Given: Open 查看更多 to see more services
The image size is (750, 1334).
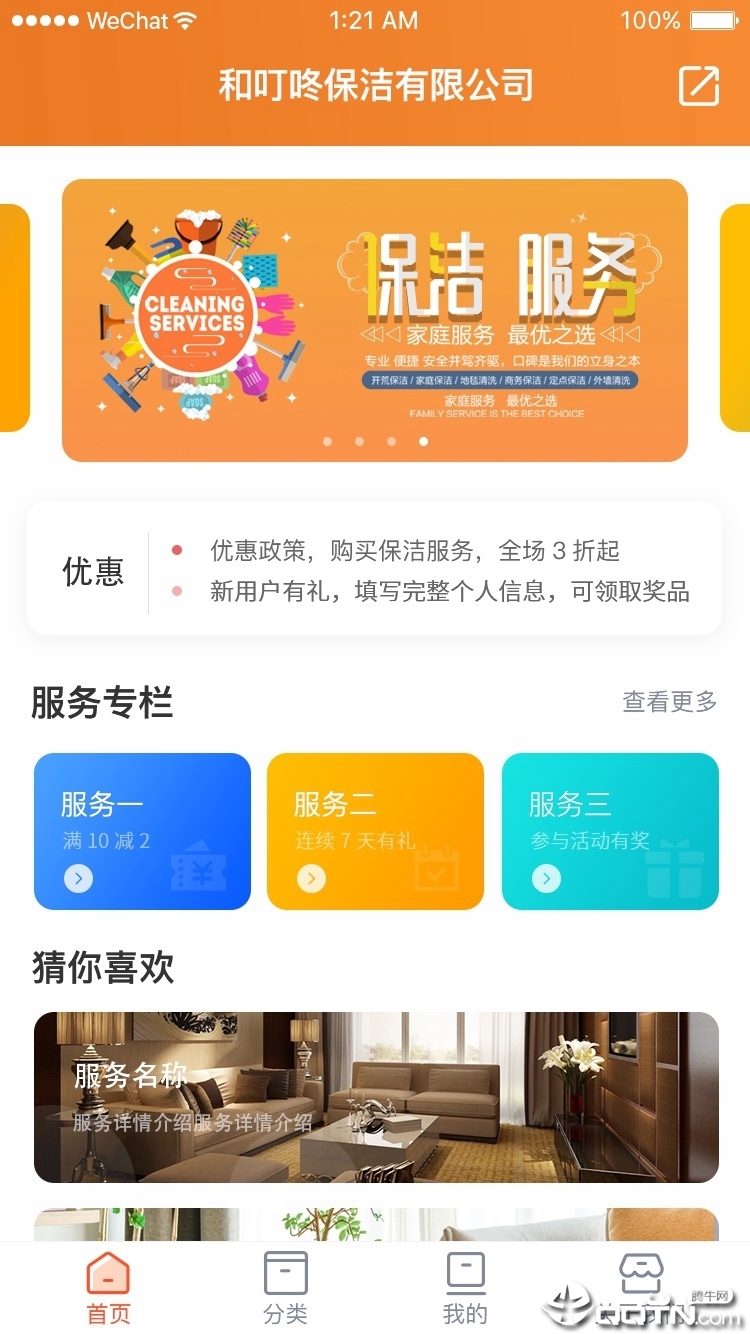Looking at the screenshot, I should (668, 703).
